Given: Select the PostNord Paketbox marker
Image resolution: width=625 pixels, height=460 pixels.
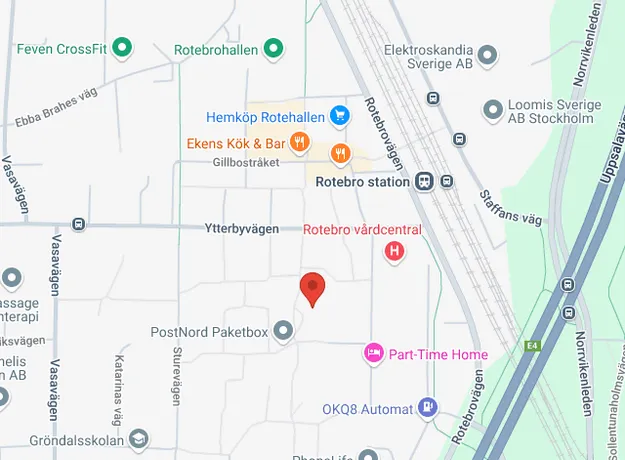Looking at the screenshot, I should [x=284, y=330].
